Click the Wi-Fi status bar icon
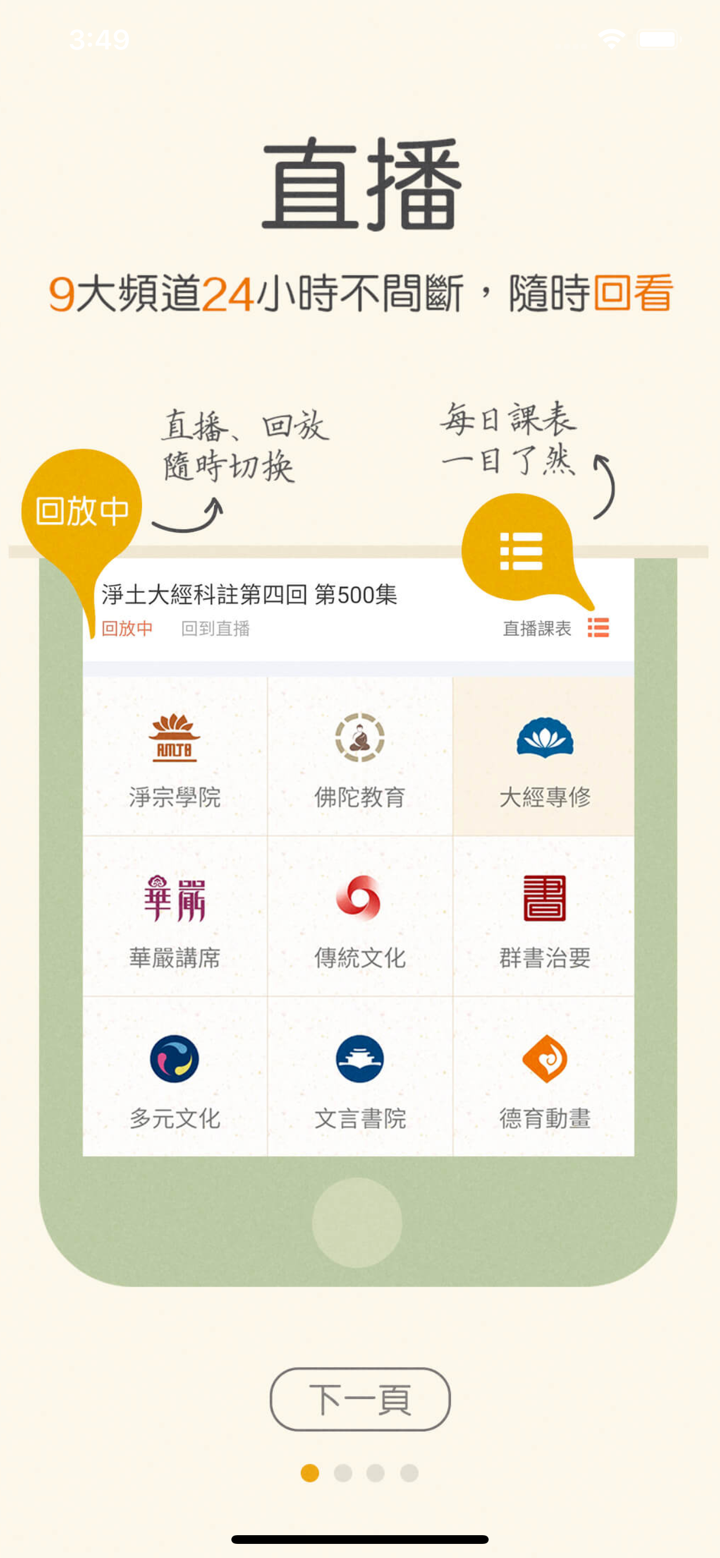This screenshot has height=1558, width=720. coord(610,37)
